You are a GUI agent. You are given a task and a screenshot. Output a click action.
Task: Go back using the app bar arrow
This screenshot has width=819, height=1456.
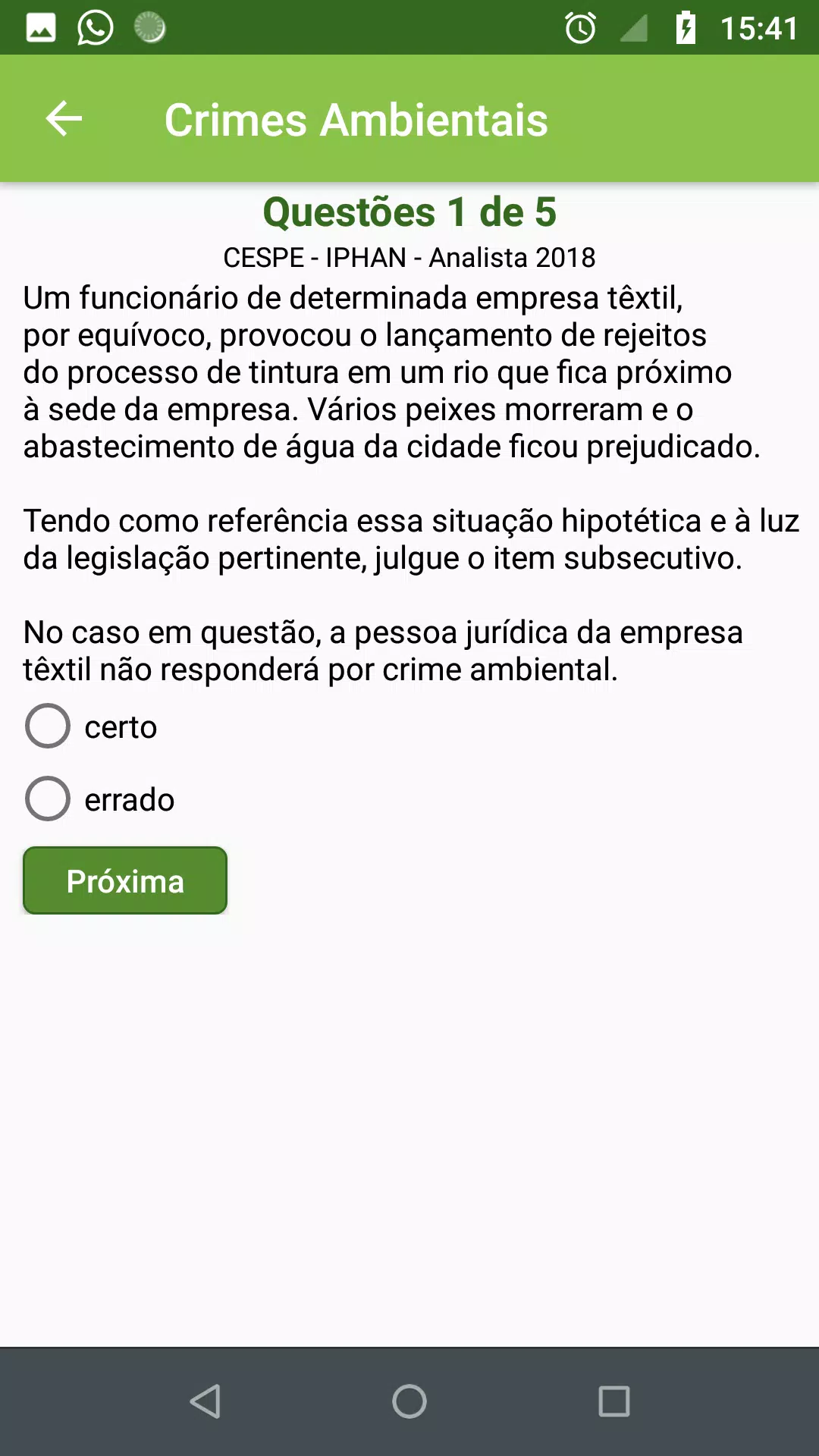tap(64, 119)
